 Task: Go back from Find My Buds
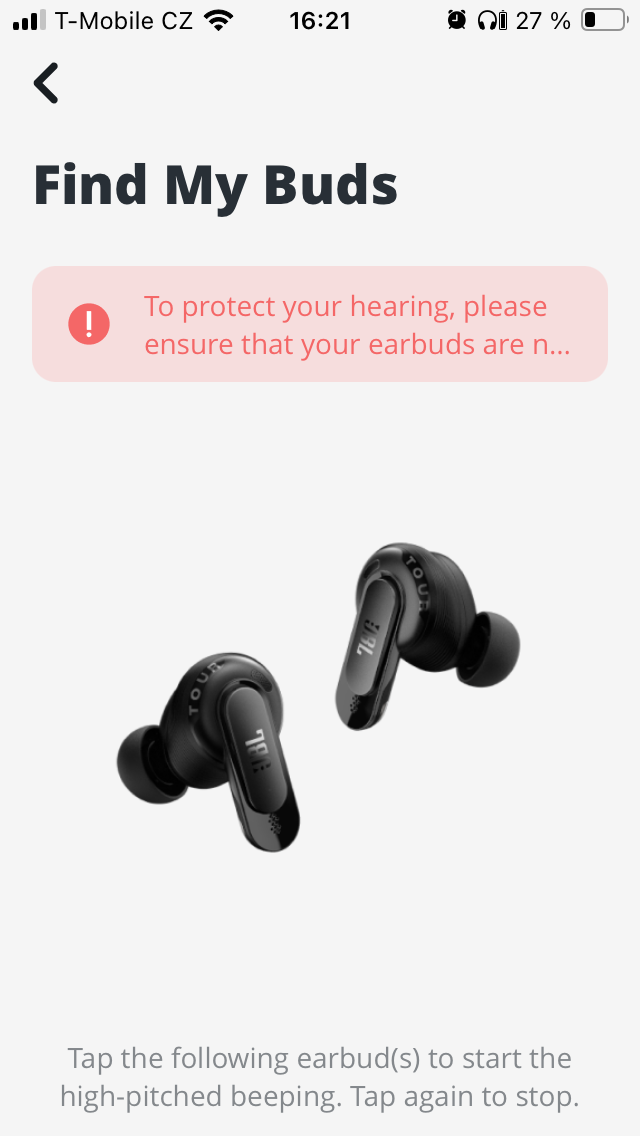click(x=46, y=83)
